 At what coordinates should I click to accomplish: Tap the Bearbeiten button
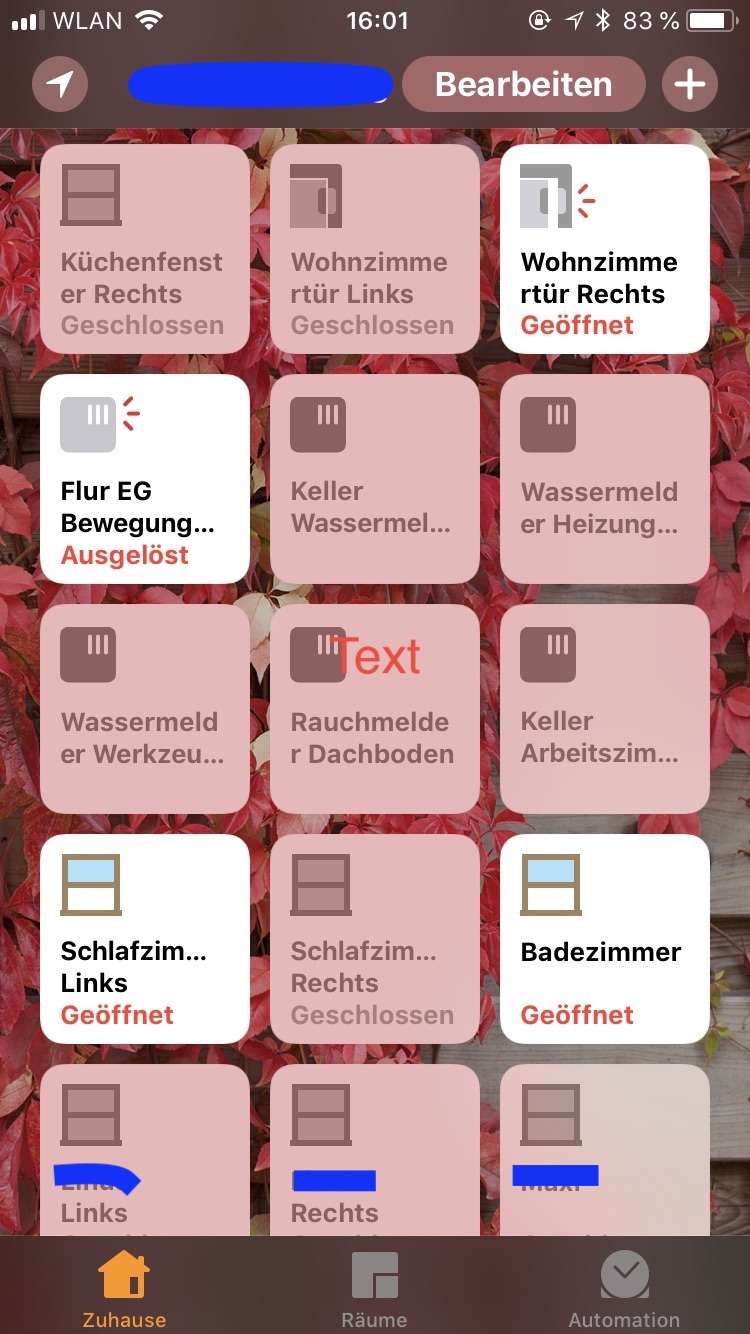523,85
